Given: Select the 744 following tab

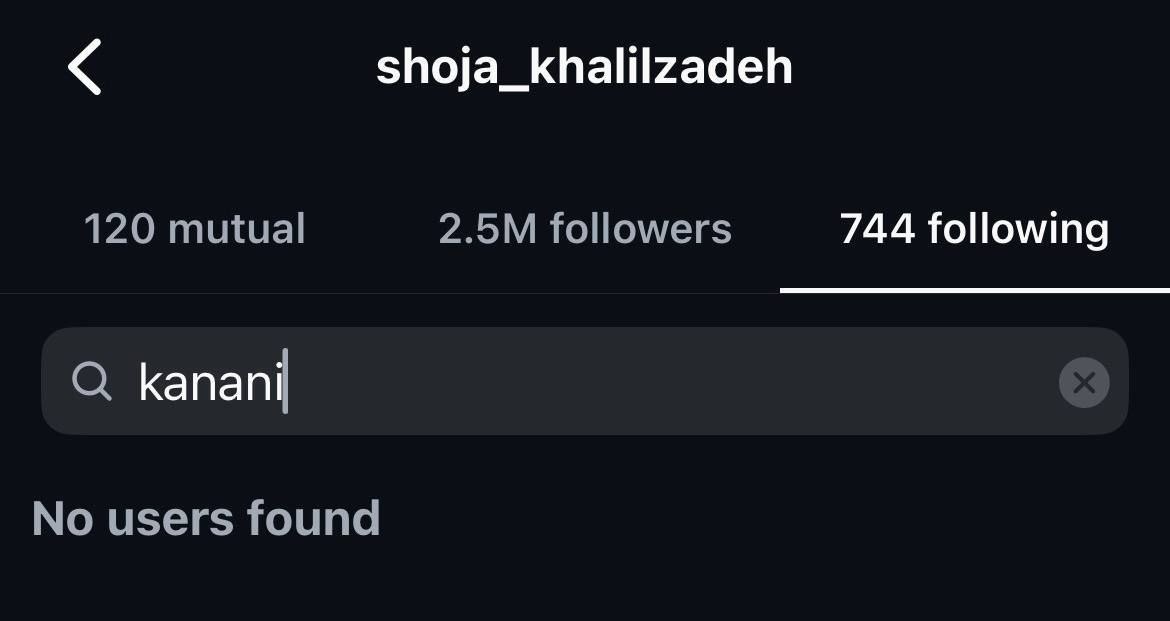Looking at the screenshot, I should coord(974,229).
